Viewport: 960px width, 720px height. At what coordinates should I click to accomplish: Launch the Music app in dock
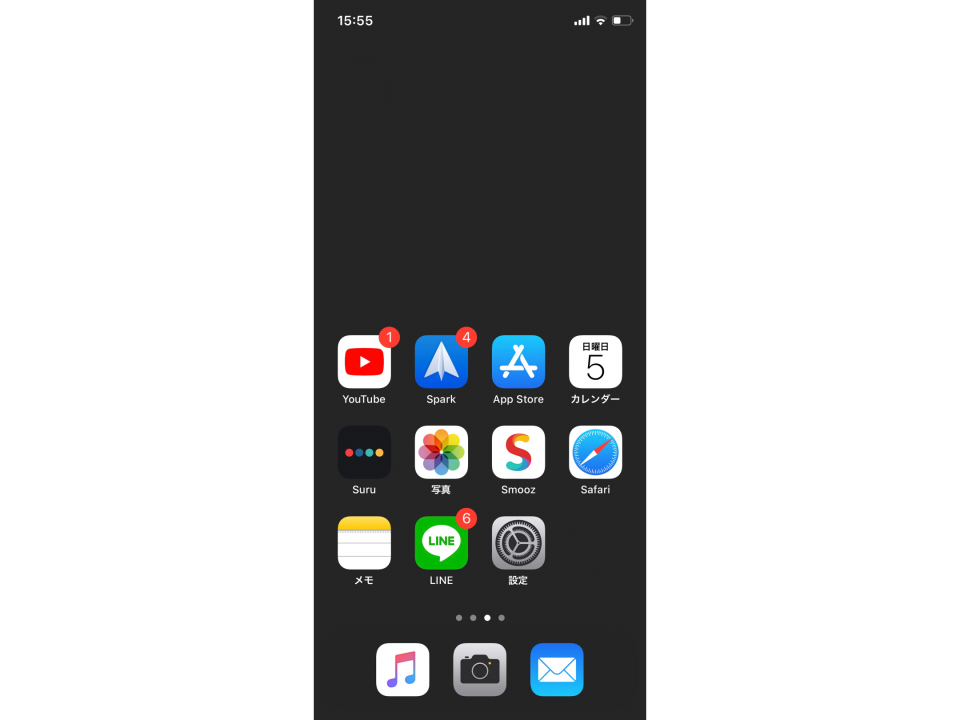pos(403,669)
